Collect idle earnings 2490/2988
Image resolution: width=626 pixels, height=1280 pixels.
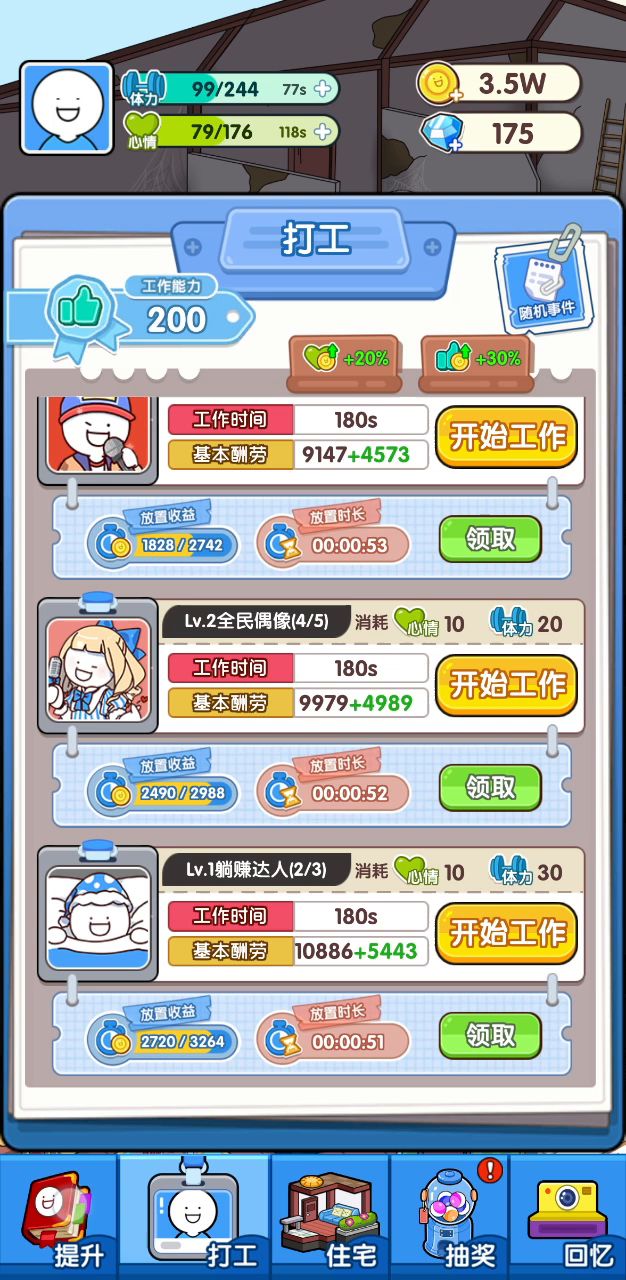[x=490, y=787]
